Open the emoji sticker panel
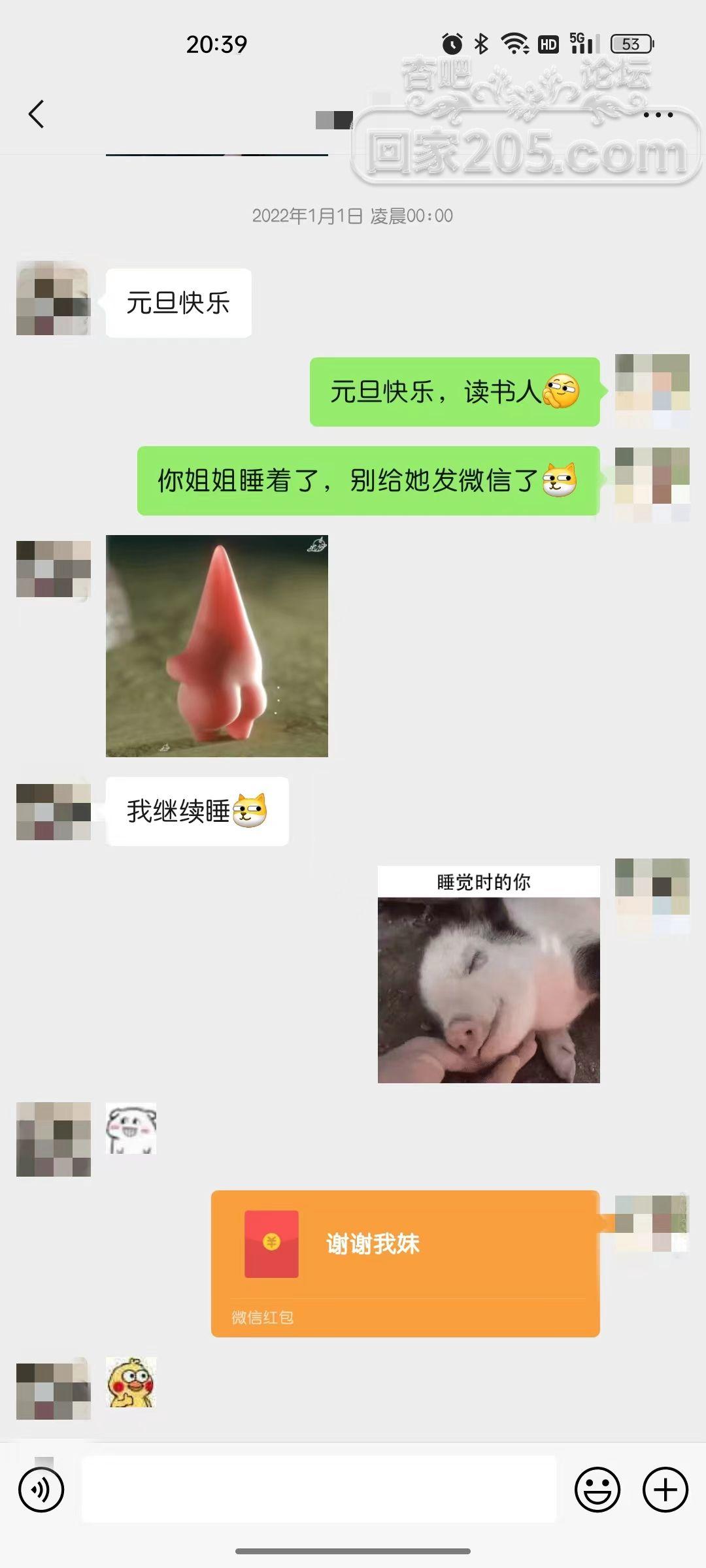The width and height of the screenshot is (706, 1568). coord(597,1490)
